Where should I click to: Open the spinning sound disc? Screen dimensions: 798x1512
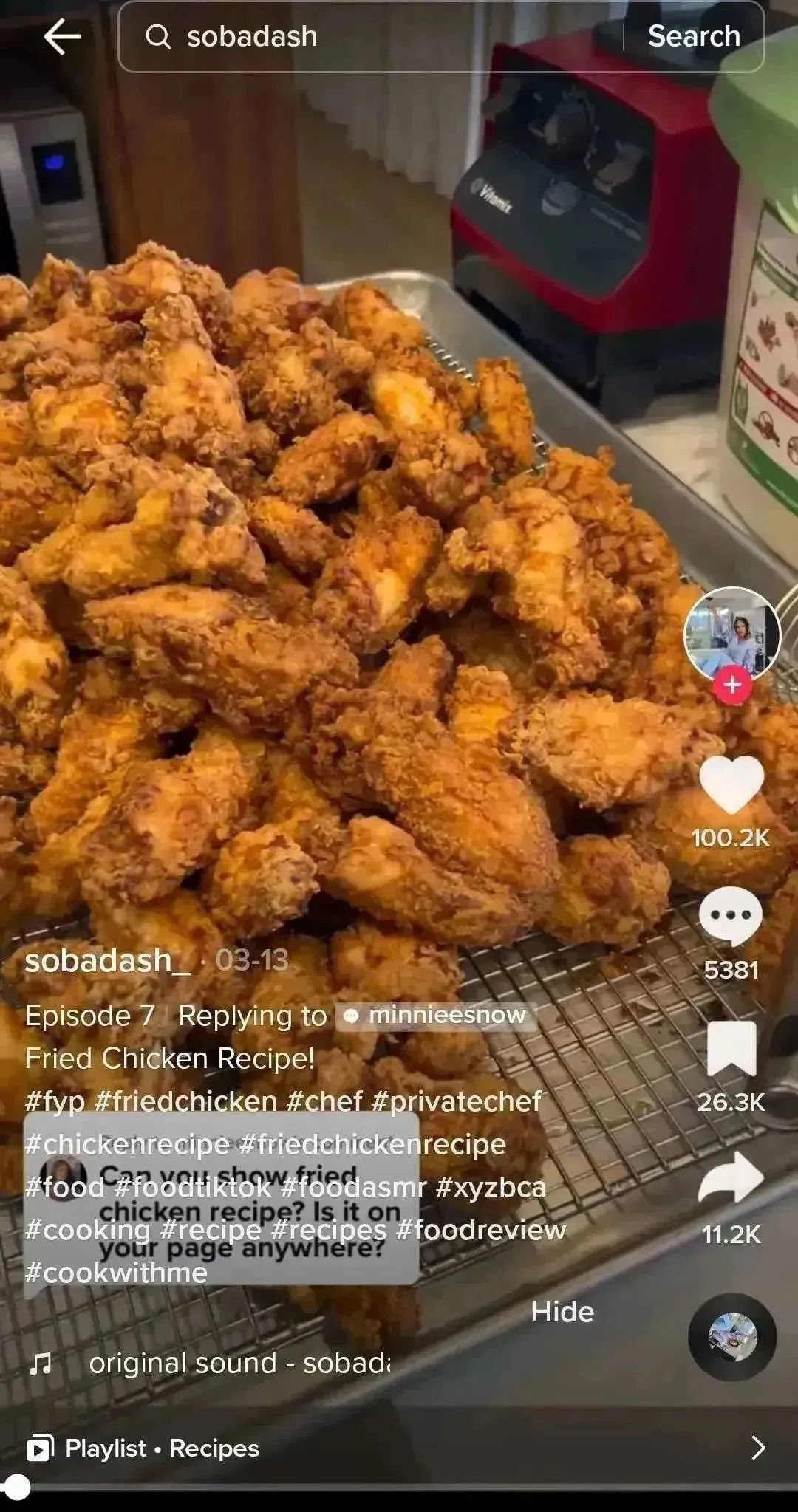coord(731,1337)
